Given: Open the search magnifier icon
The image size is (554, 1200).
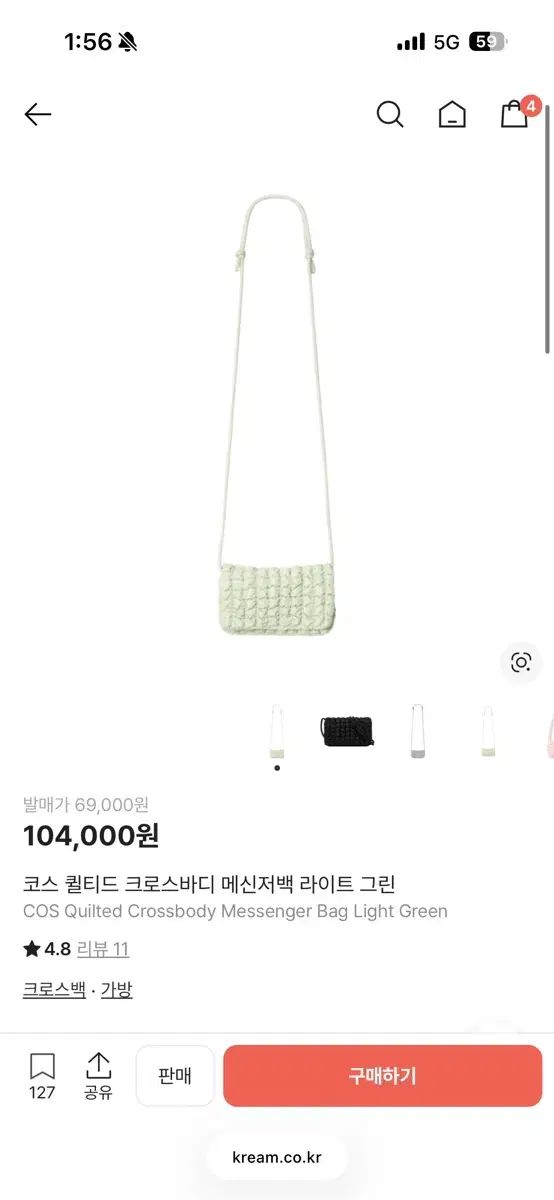Looking at the screenshot, I should tap(390, 114).
